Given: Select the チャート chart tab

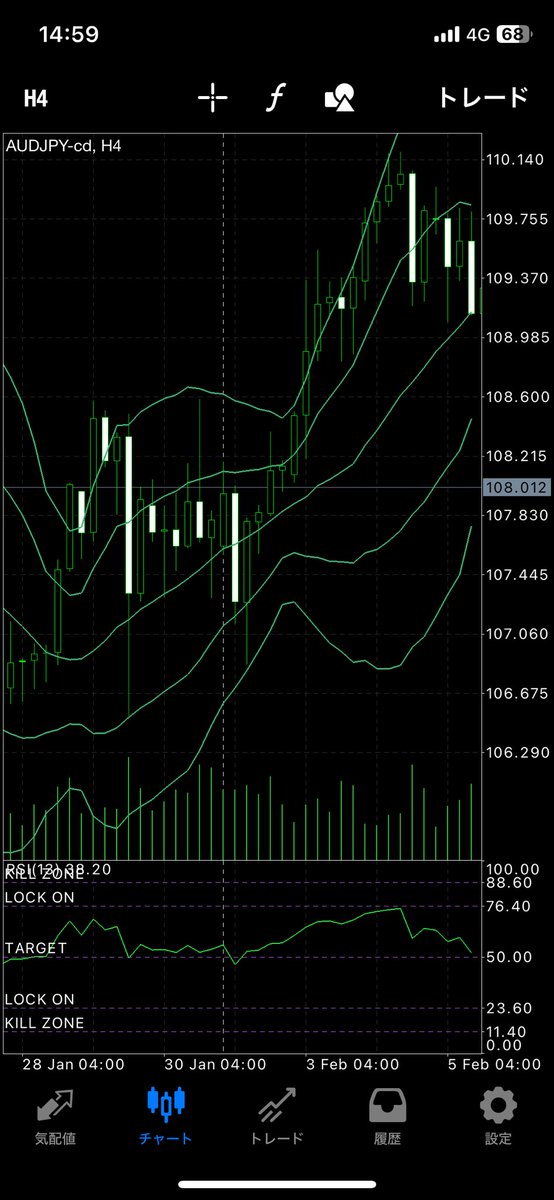Looking at the screenshot, I should (x=166, y=1117).
